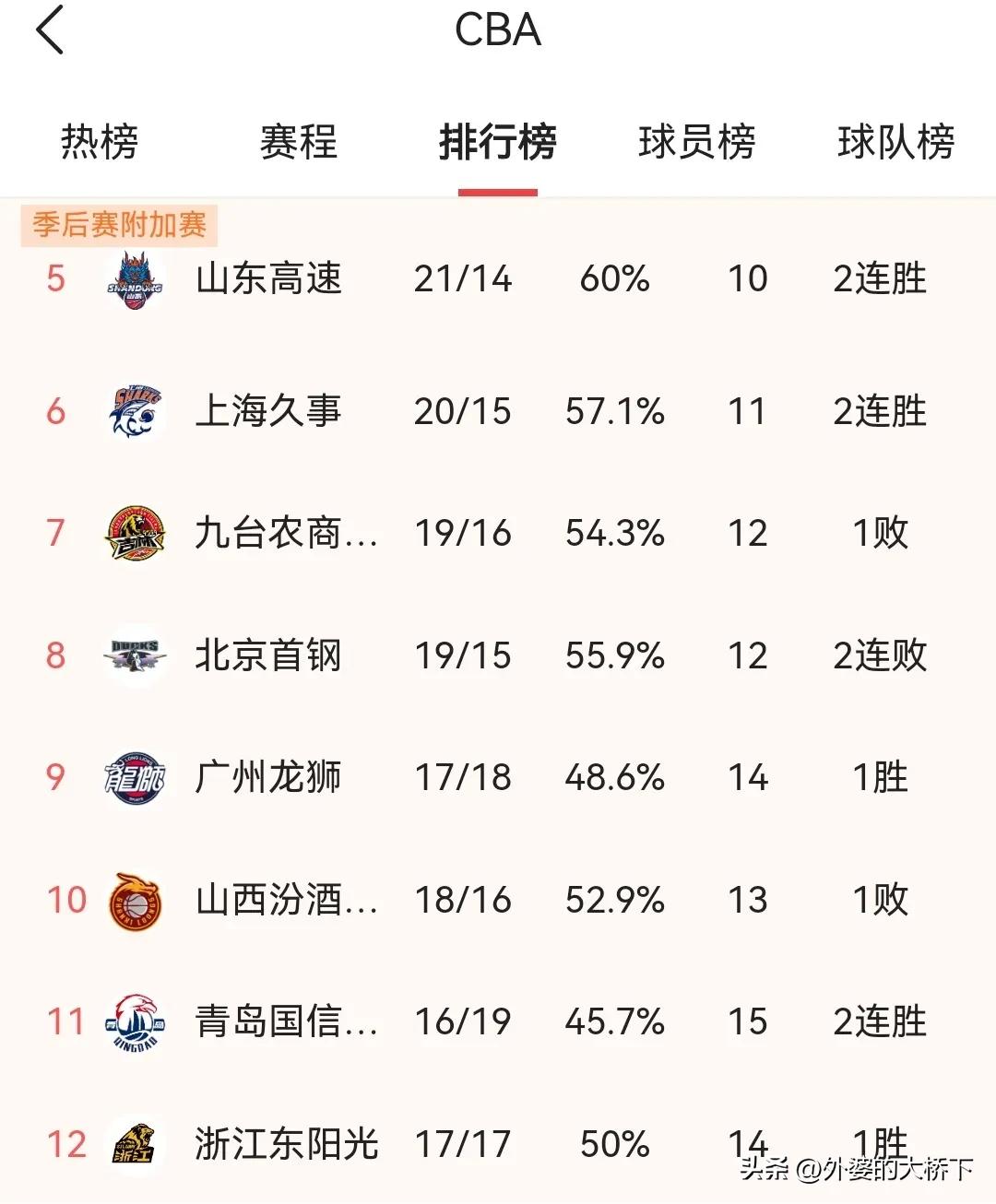
Task: Open team page for 山东高速
Action: pyautogui.click(x=267, y=278)
